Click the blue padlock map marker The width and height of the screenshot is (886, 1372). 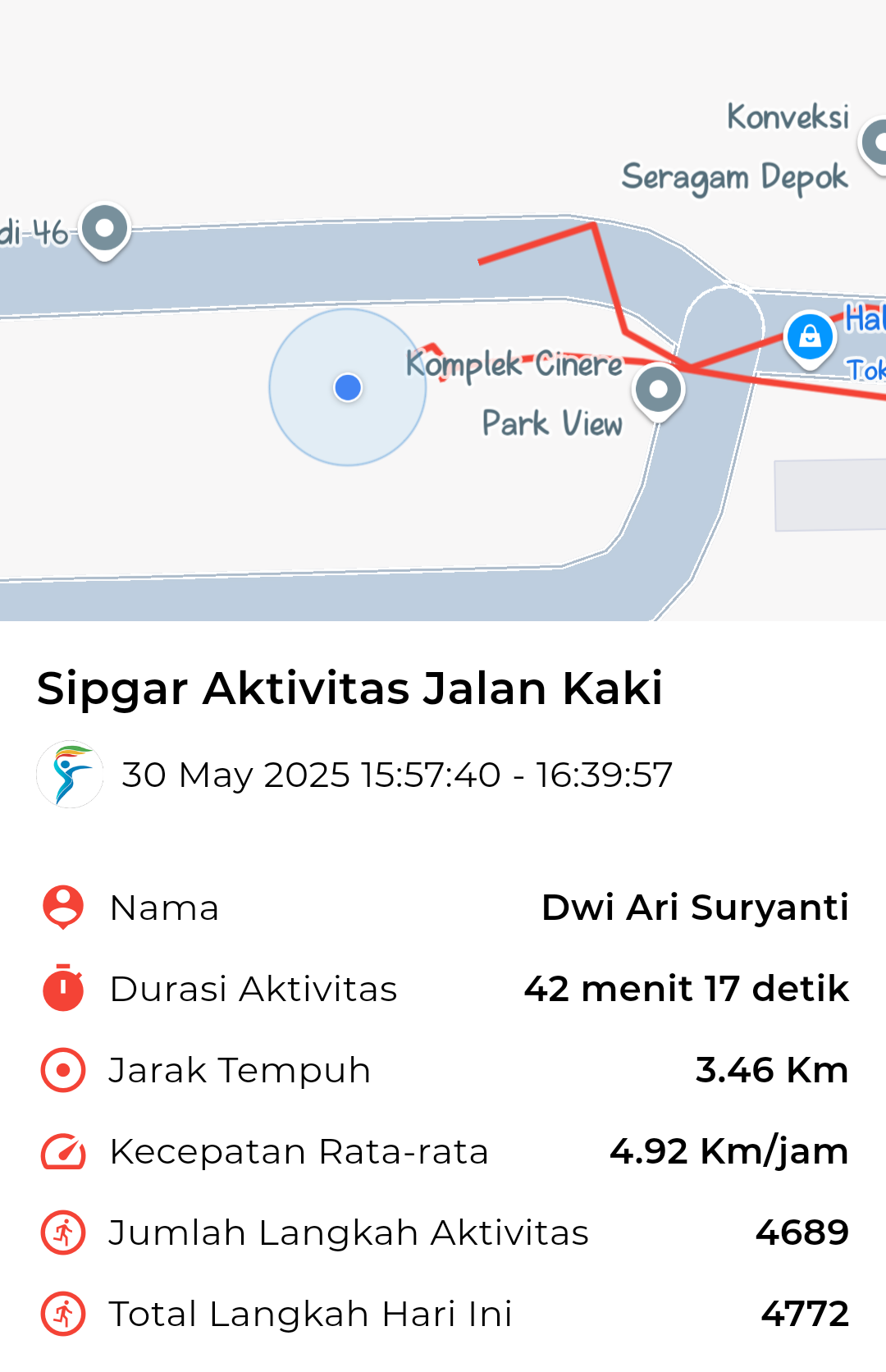tap(811, 336)
